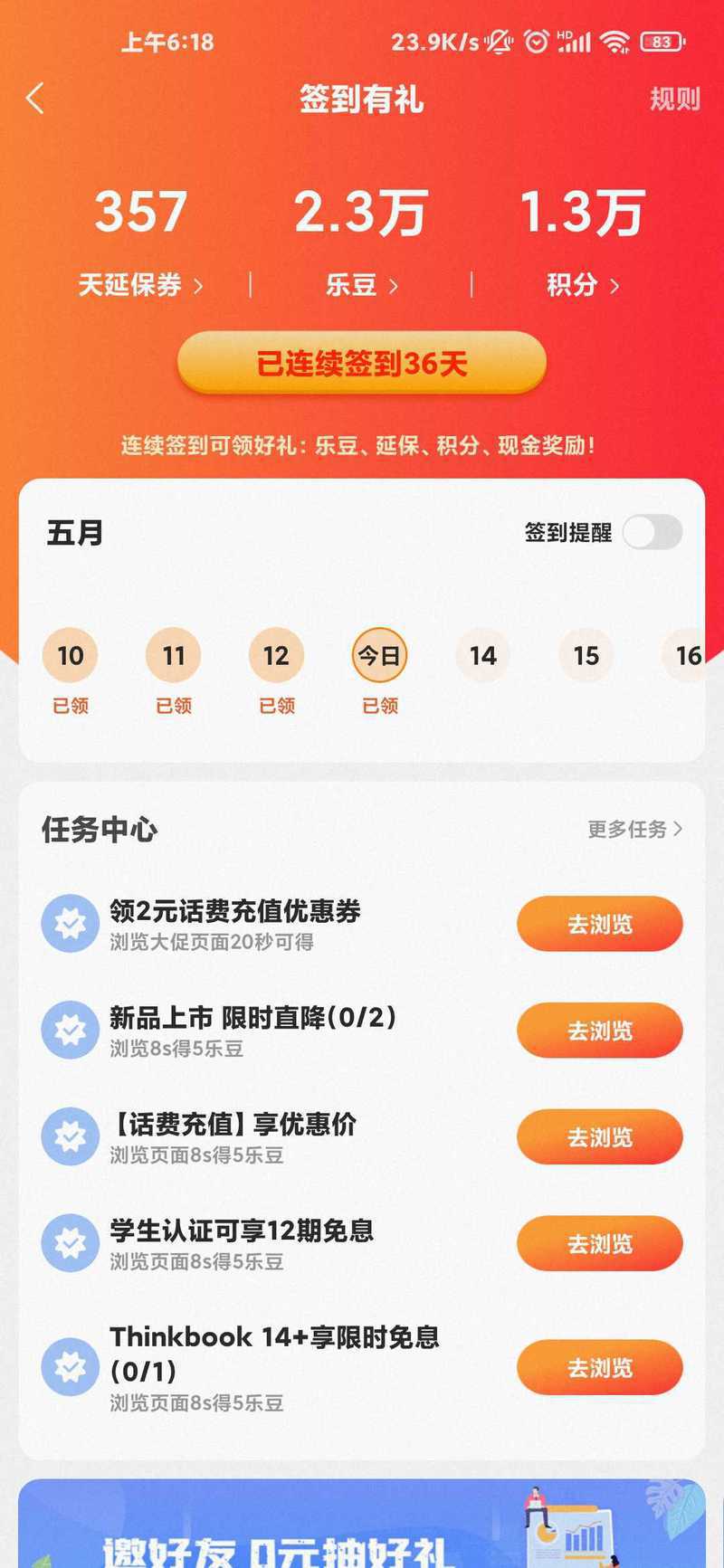Tap 去浏览 for Thinkbook 14+ task
724x1568 pixels.
(599, 1368)
